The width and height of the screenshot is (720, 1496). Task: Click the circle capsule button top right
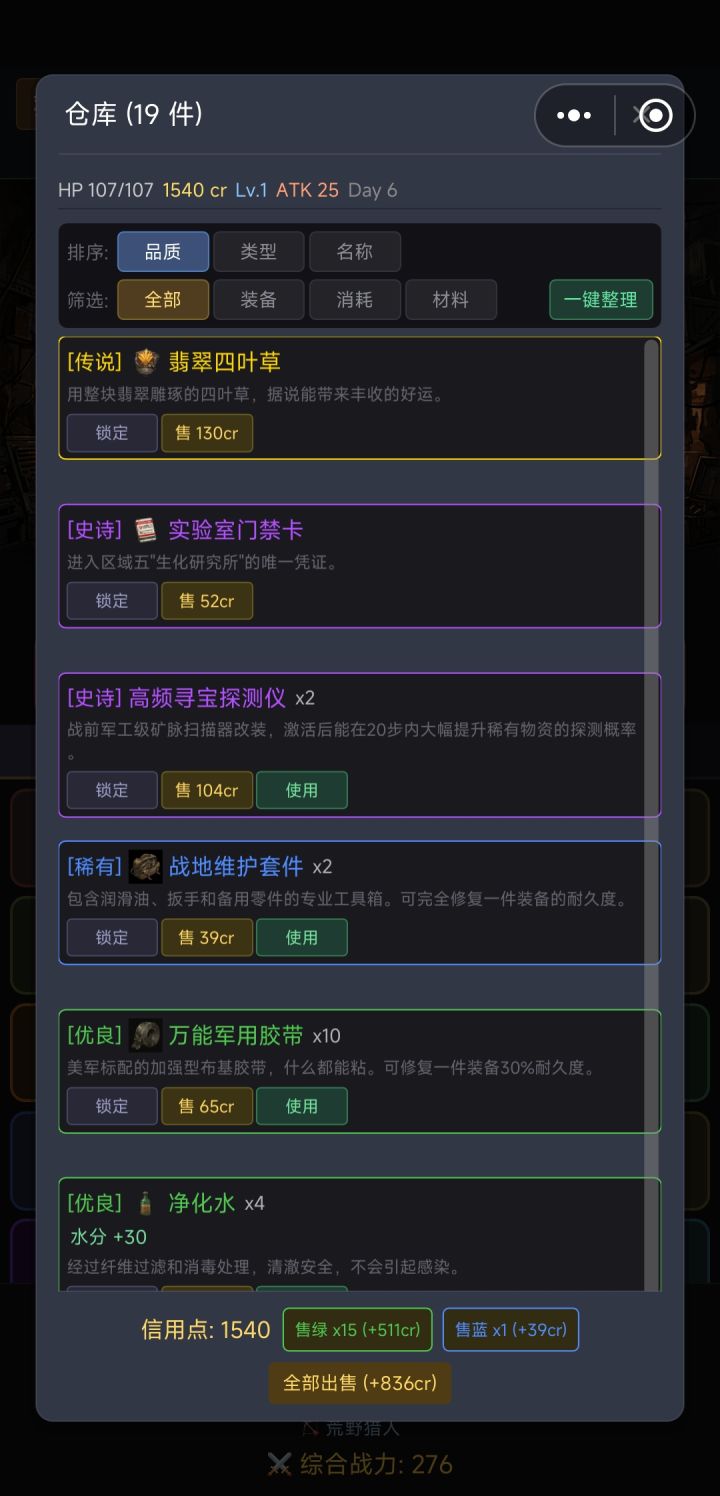click(654, 115)
